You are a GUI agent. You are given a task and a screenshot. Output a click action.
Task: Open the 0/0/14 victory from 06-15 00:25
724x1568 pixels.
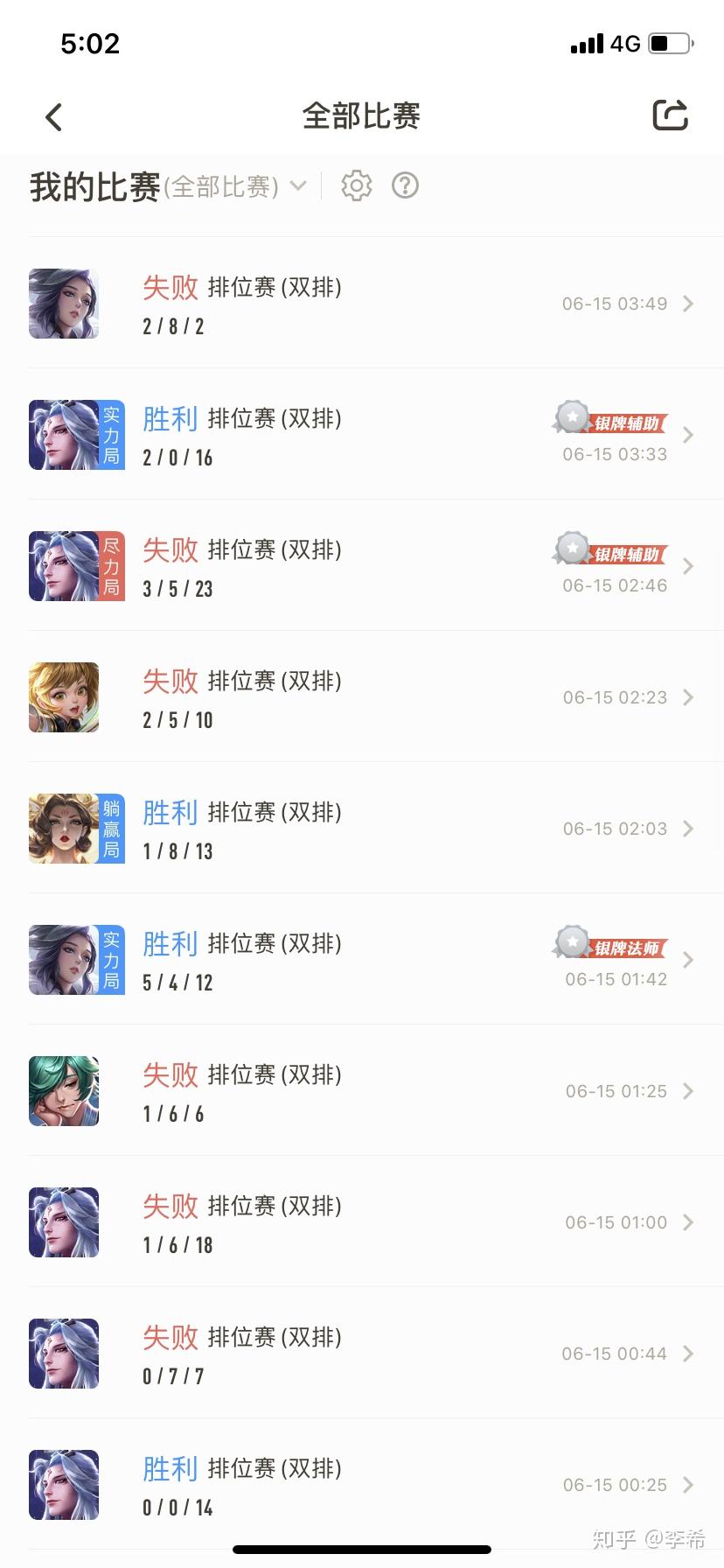(x=362, y=1485)
